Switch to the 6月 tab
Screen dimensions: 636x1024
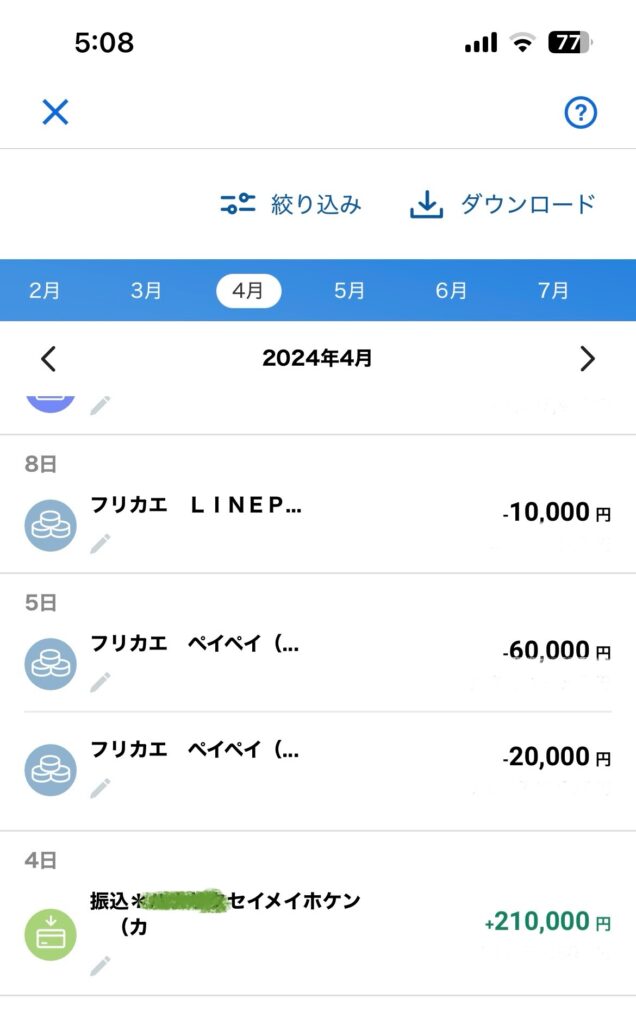click(x=451, y=290)
